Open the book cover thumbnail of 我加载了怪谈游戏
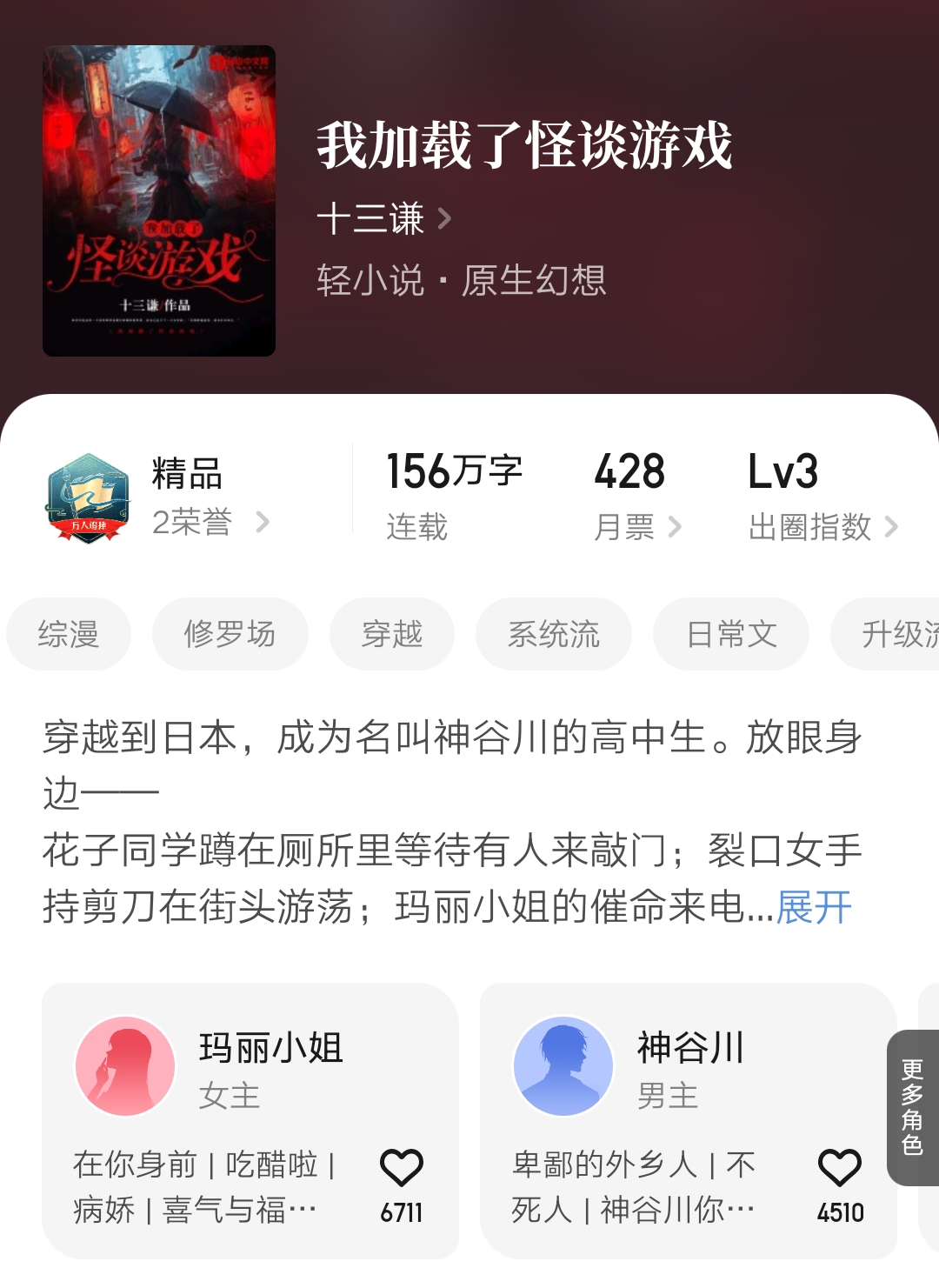Screen dimensions: 939x1288 click(161, 200)
